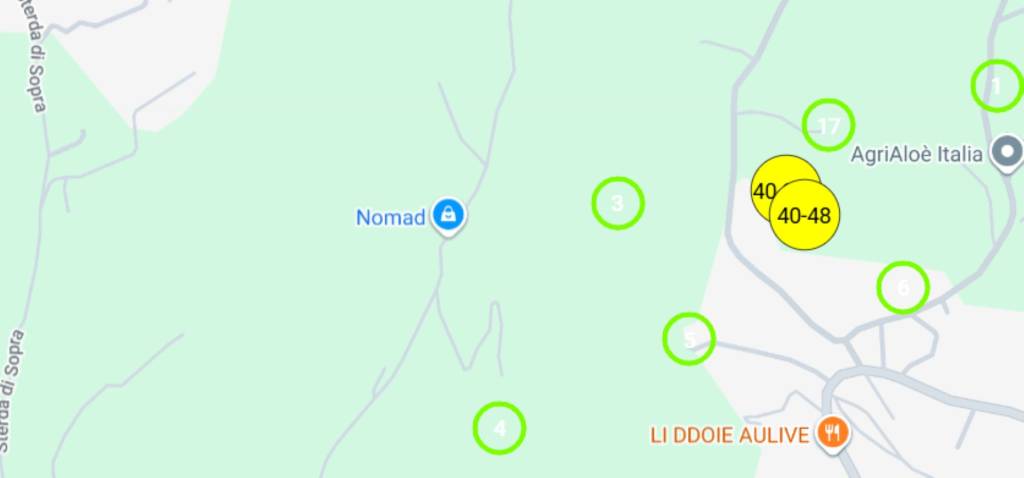Tap green marker number 4
Viewport: 1024px width, 478px height.
pyautogui.click(x=499, y=428)
